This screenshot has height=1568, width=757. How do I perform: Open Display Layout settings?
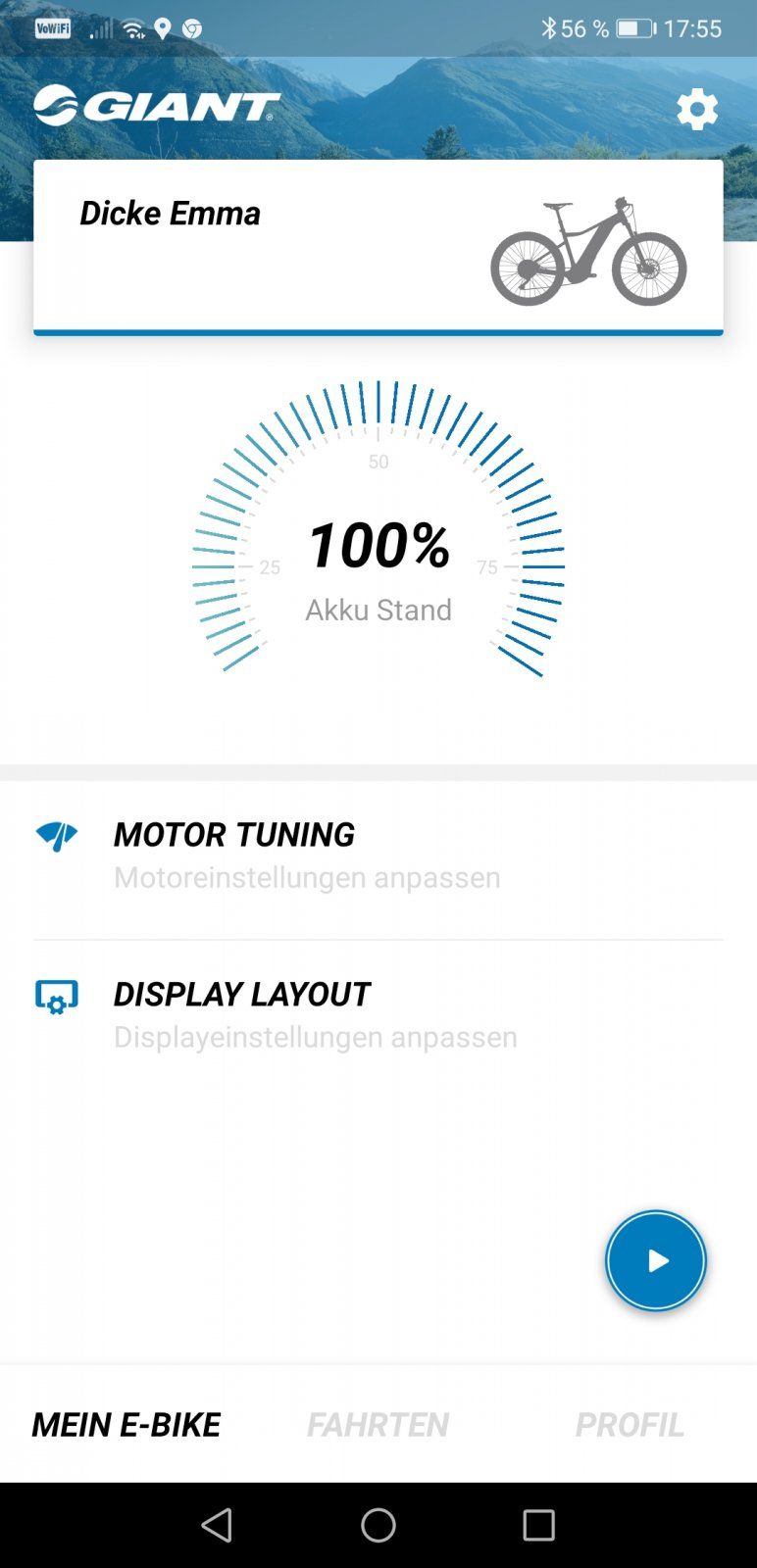point(378,1014)
